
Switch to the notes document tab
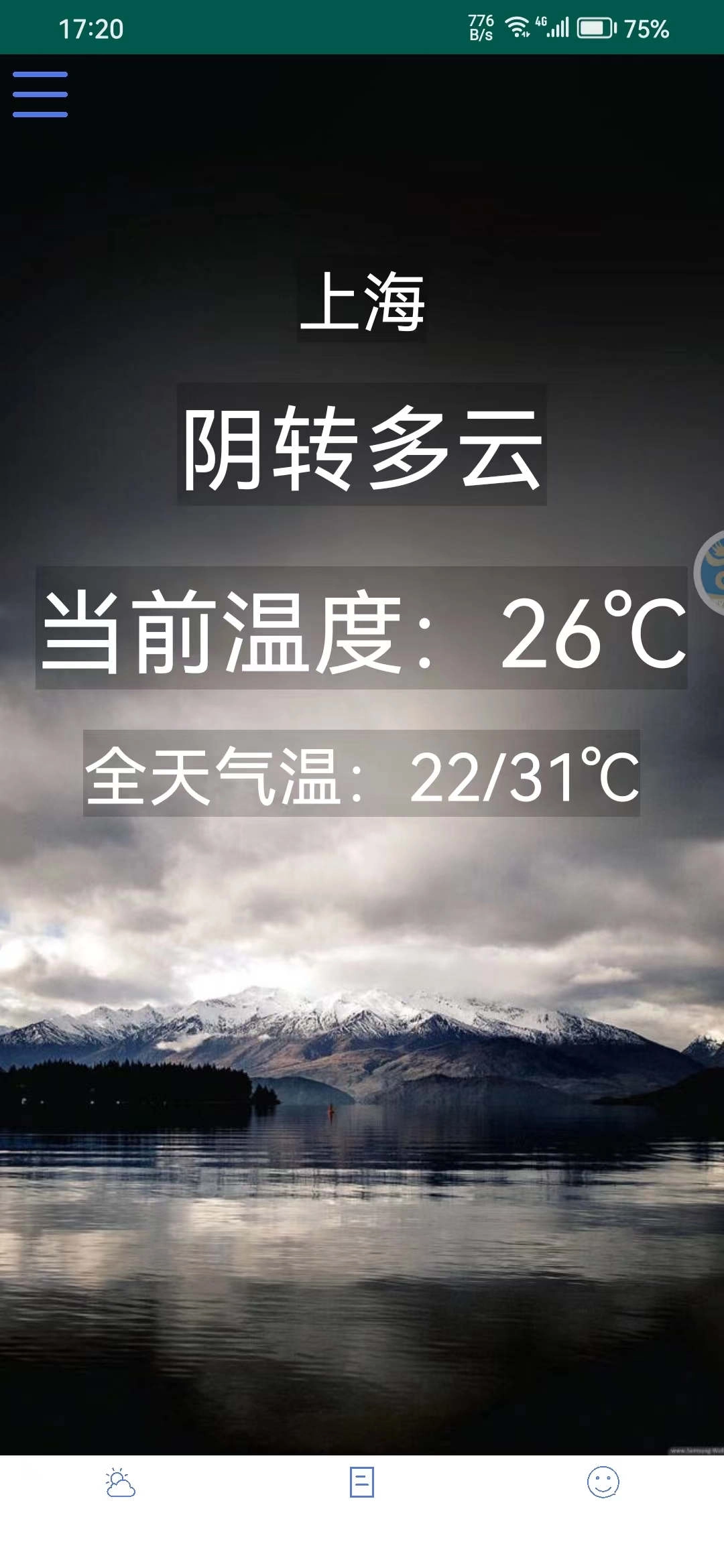(362, 1482)
